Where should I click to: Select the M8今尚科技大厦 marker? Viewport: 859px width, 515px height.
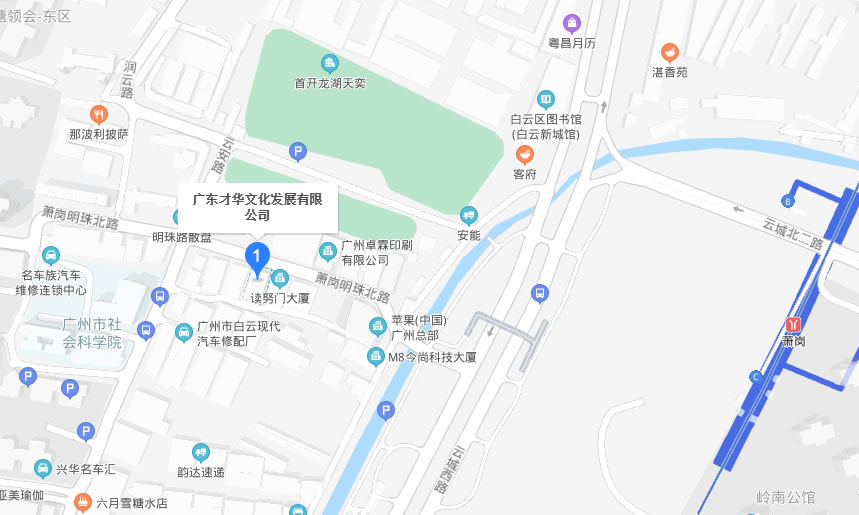coord(376,356)
